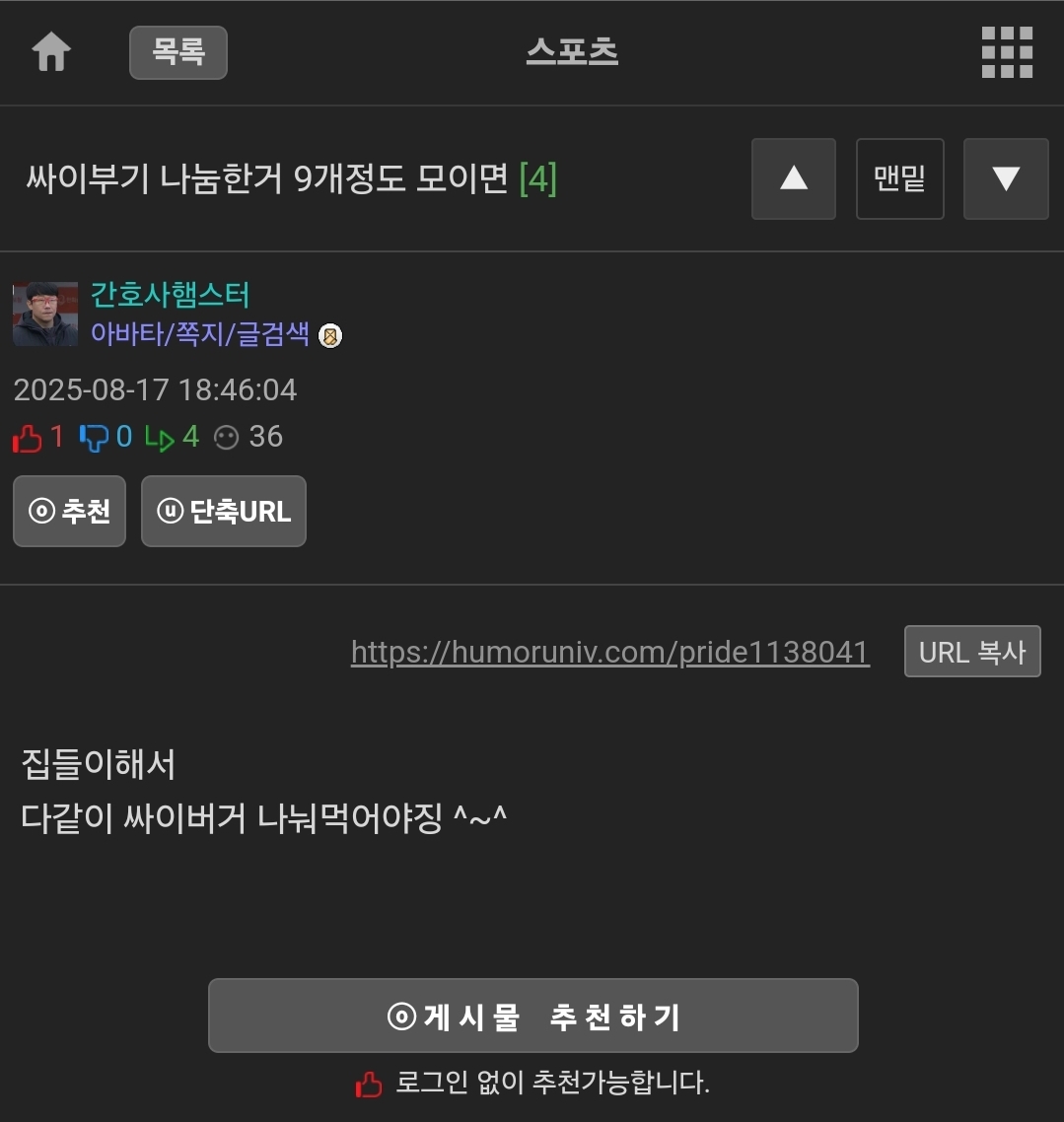The image size is (1064, 1122).
Task: Tap author's avatar picture
Action: 45,314
